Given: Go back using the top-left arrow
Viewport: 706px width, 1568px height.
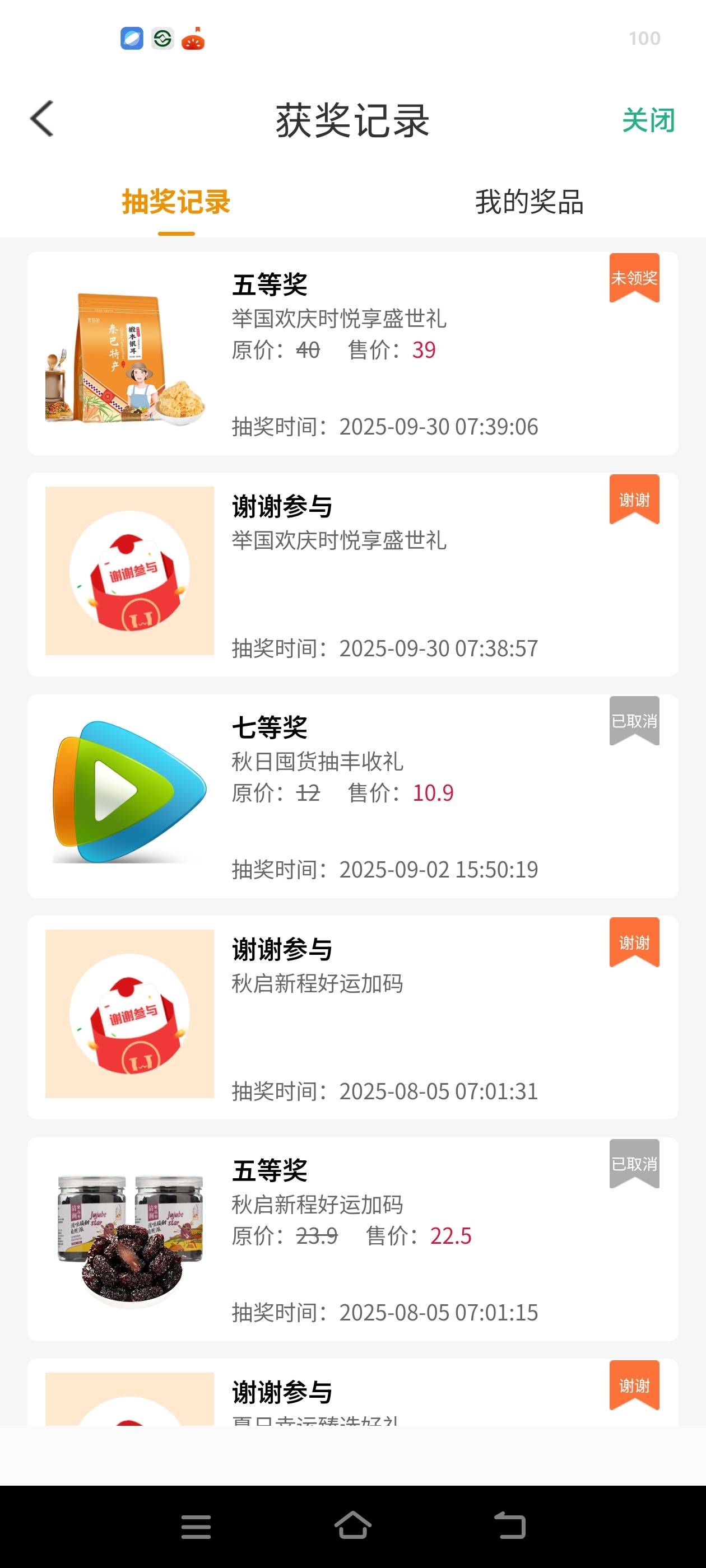Looking at the screenshot, I should tap(42, 119).
